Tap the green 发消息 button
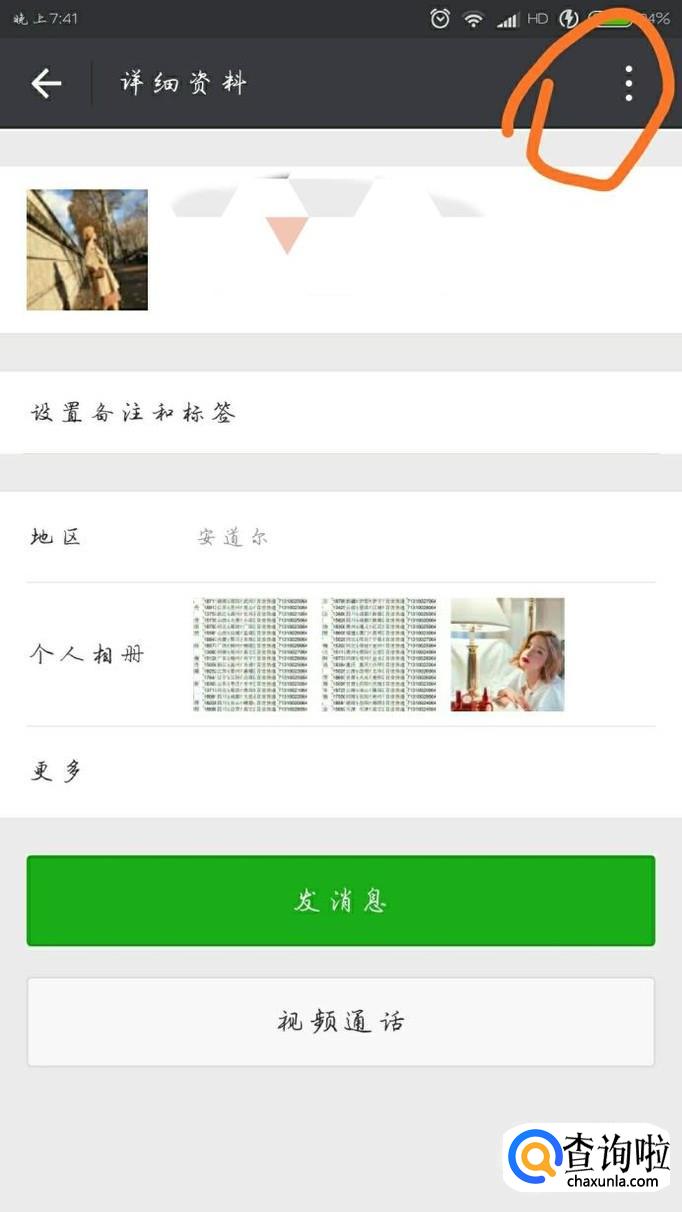 click(x=340, y=901)
